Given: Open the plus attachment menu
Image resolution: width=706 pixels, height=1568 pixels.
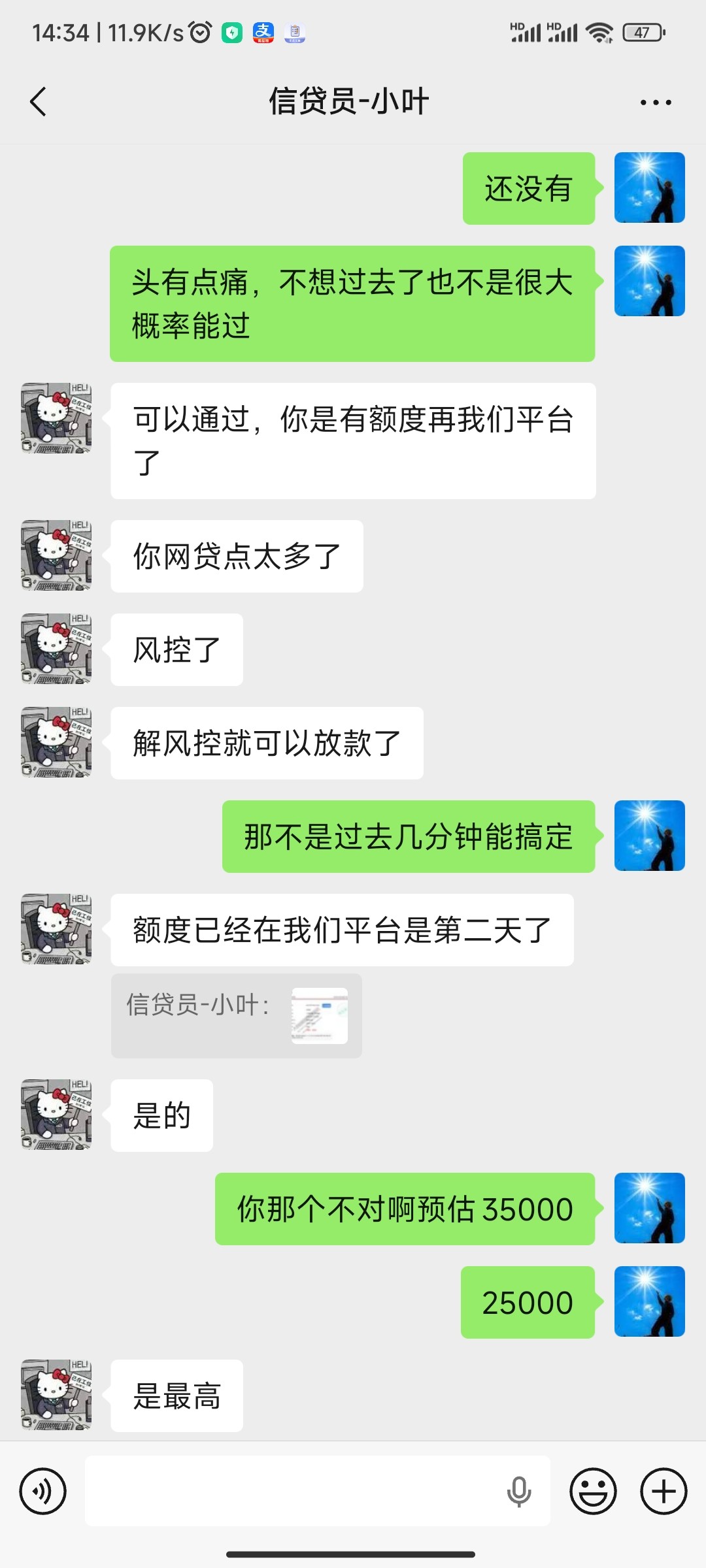Looking at the screenshot, I should [664, 1491].
